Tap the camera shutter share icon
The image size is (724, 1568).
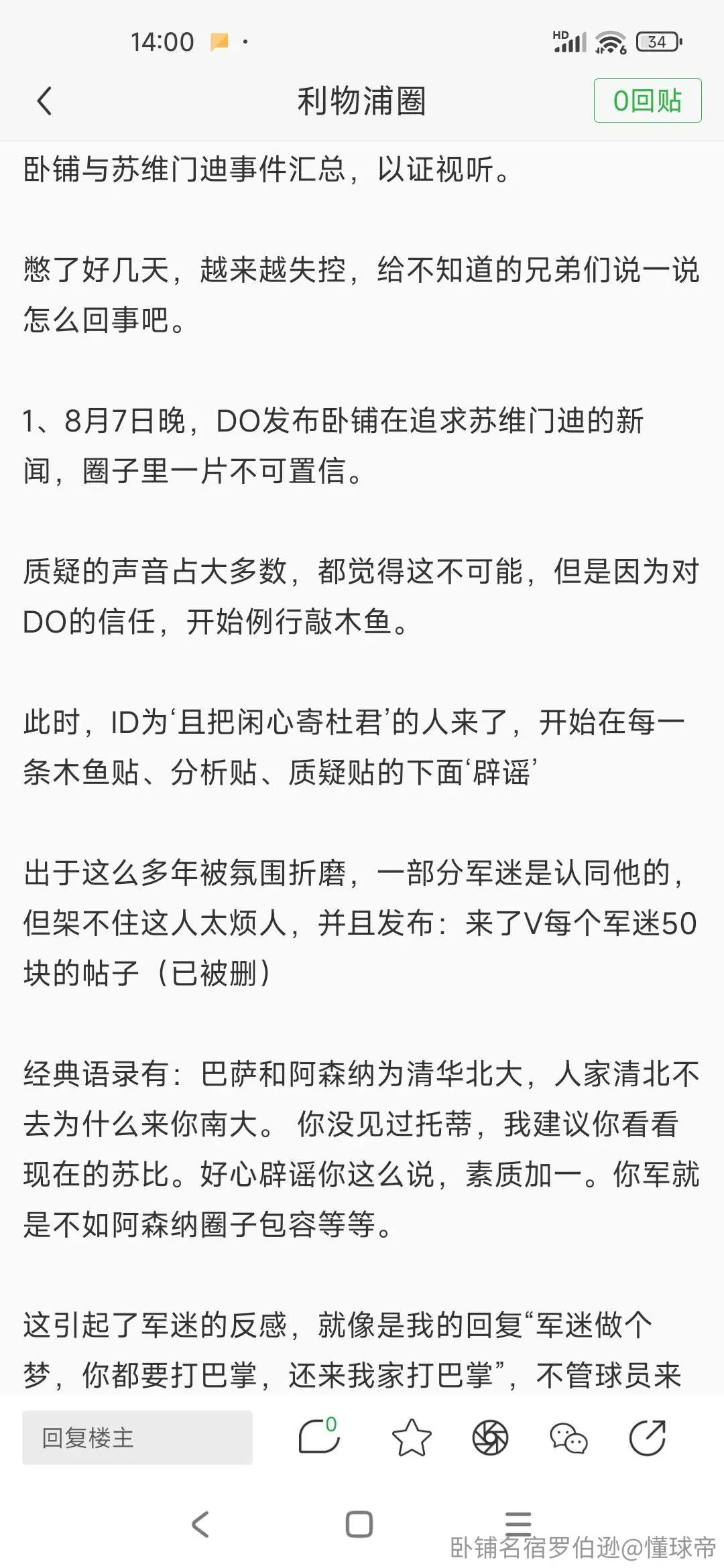pyautogui.click(x=491, y=1437)
